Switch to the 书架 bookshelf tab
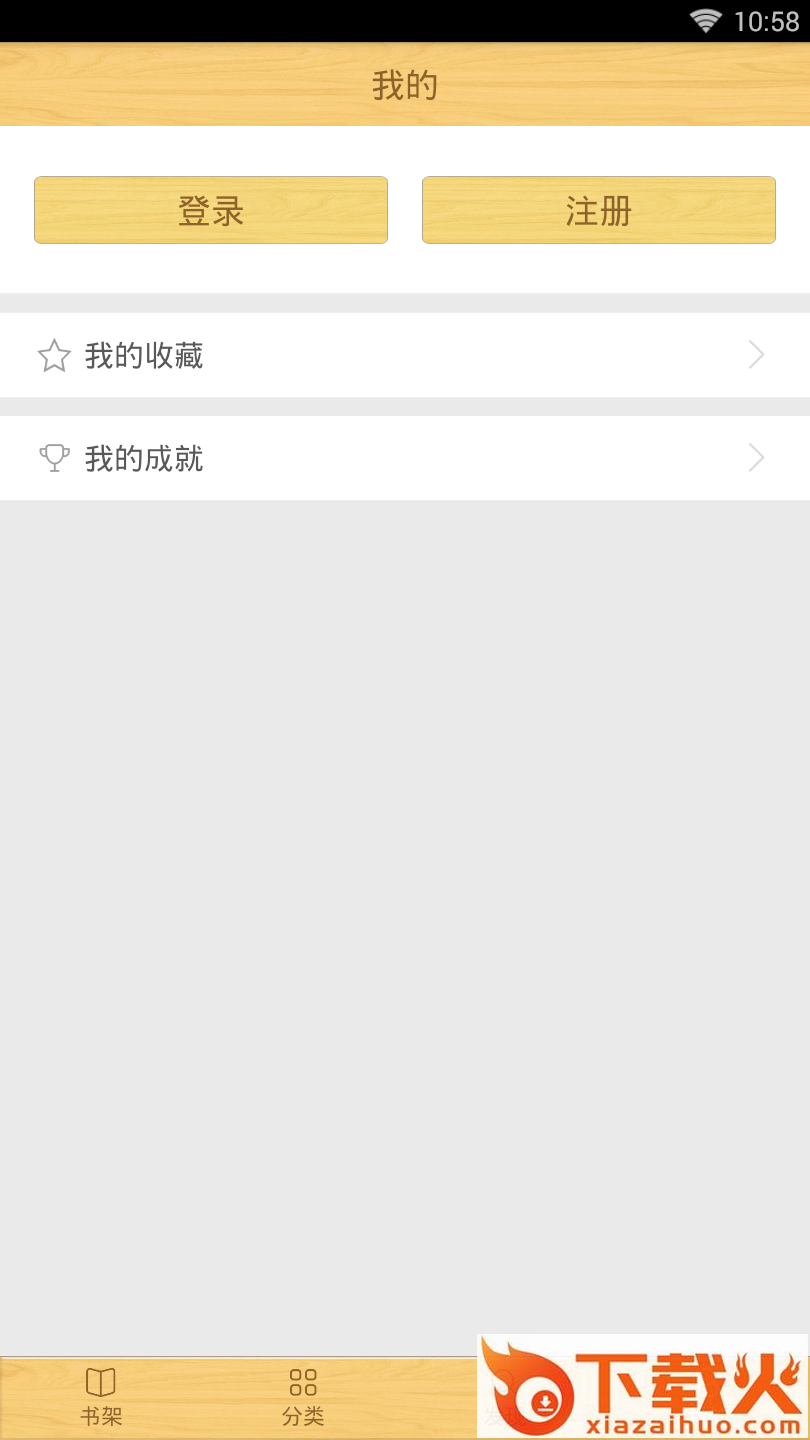 (x=101, y=1397)
